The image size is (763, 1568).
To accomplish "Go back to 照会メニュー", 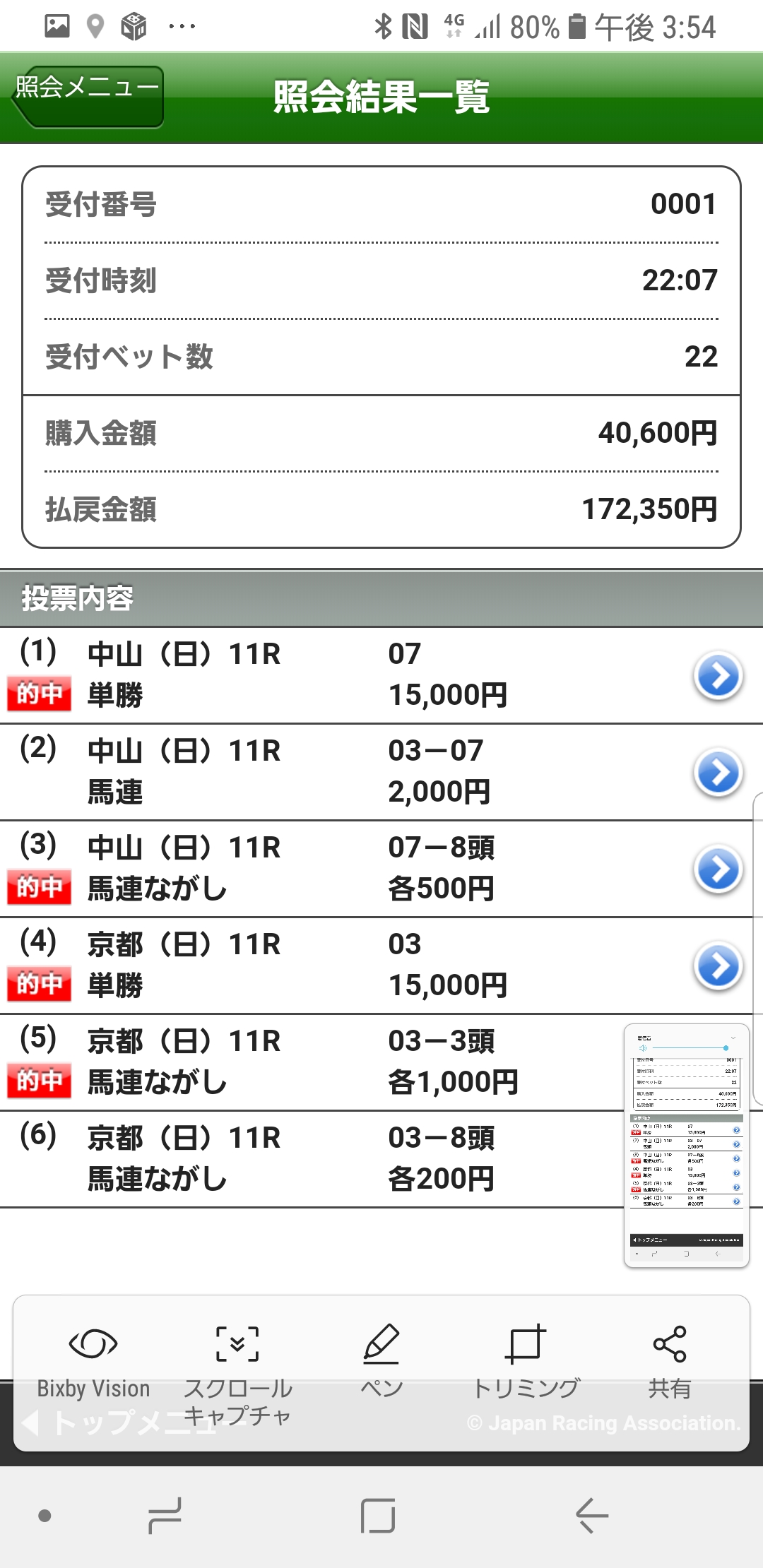I will [x=88, y=97].
